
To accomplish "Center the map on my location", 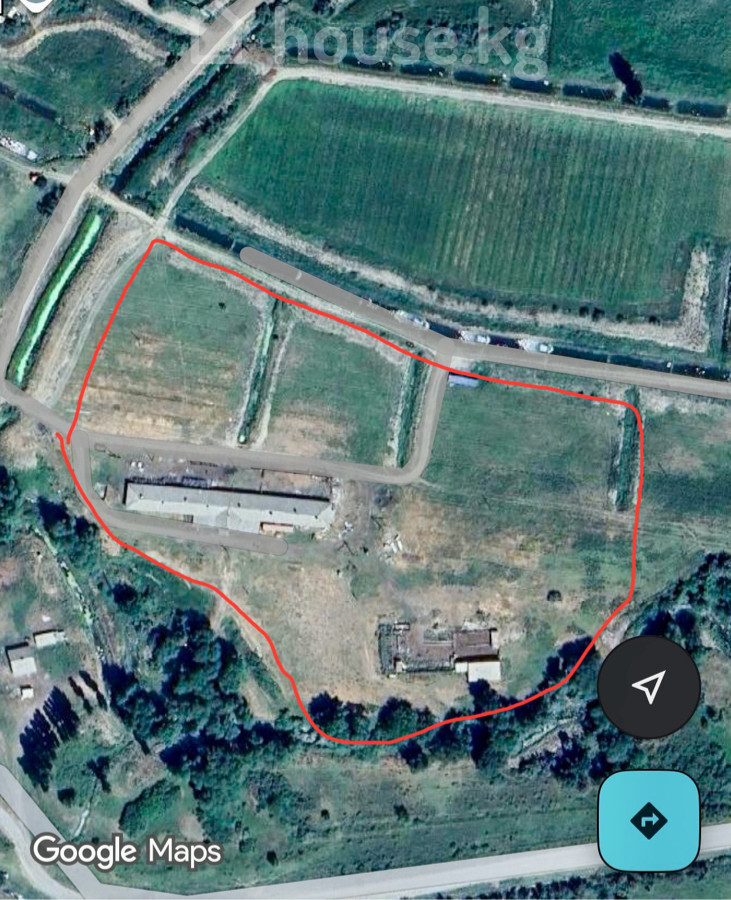I will tap(649, 687).
